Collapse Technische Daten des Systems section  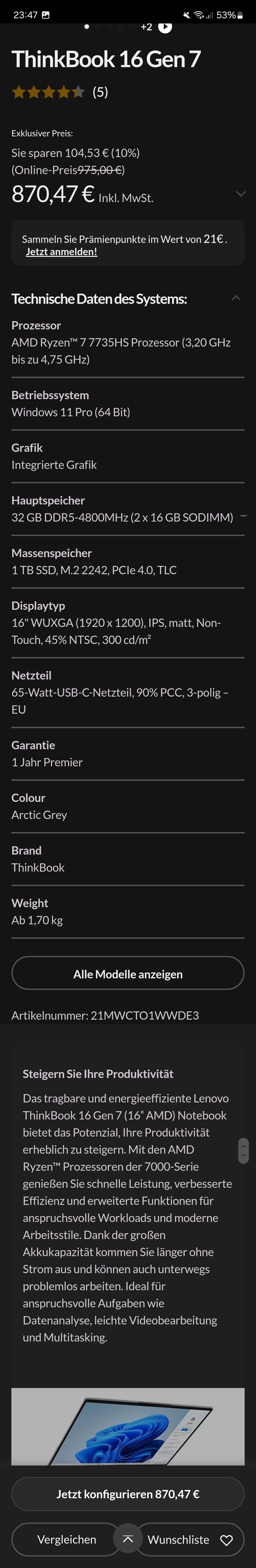pyautogui.click(x=236, y=298)
